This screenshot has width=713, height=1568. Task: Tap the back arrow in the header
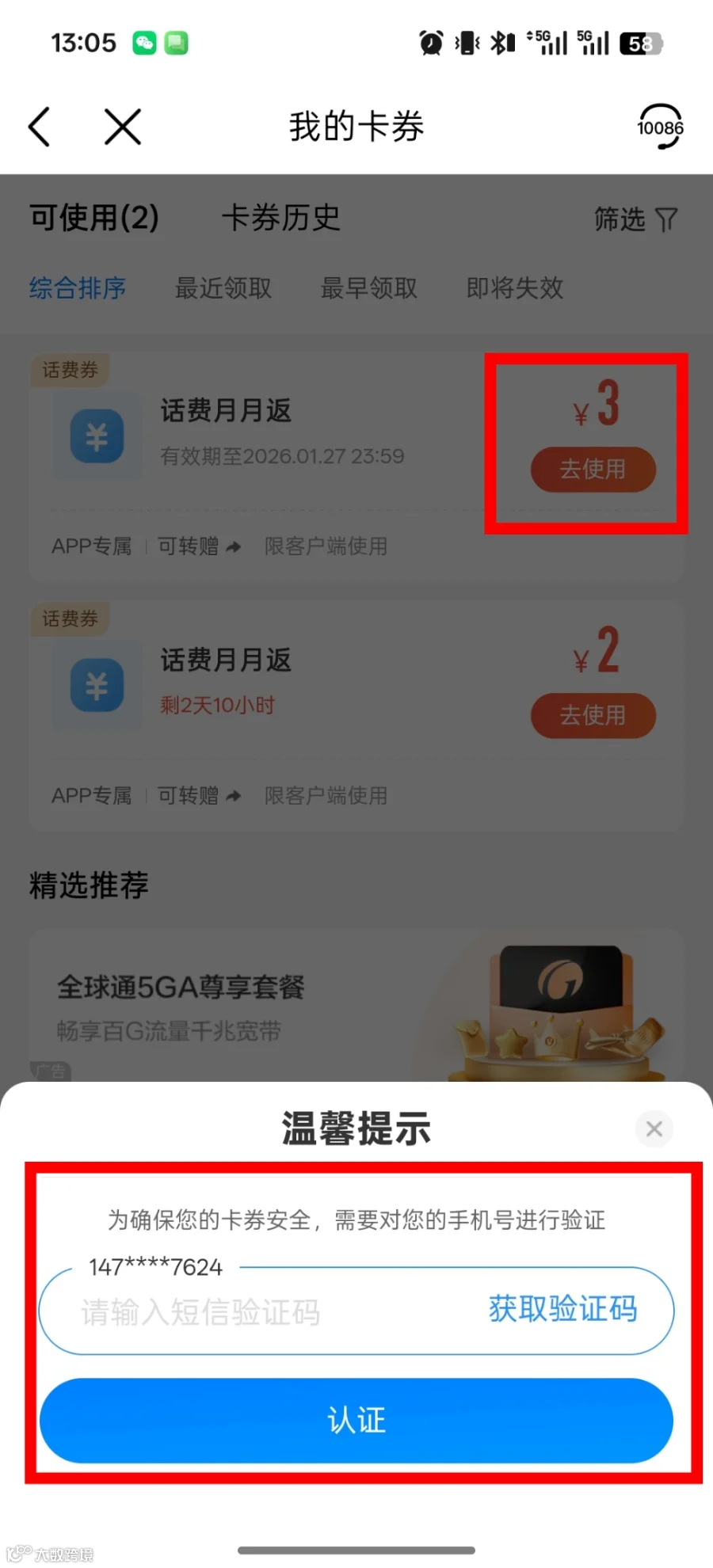40,127
